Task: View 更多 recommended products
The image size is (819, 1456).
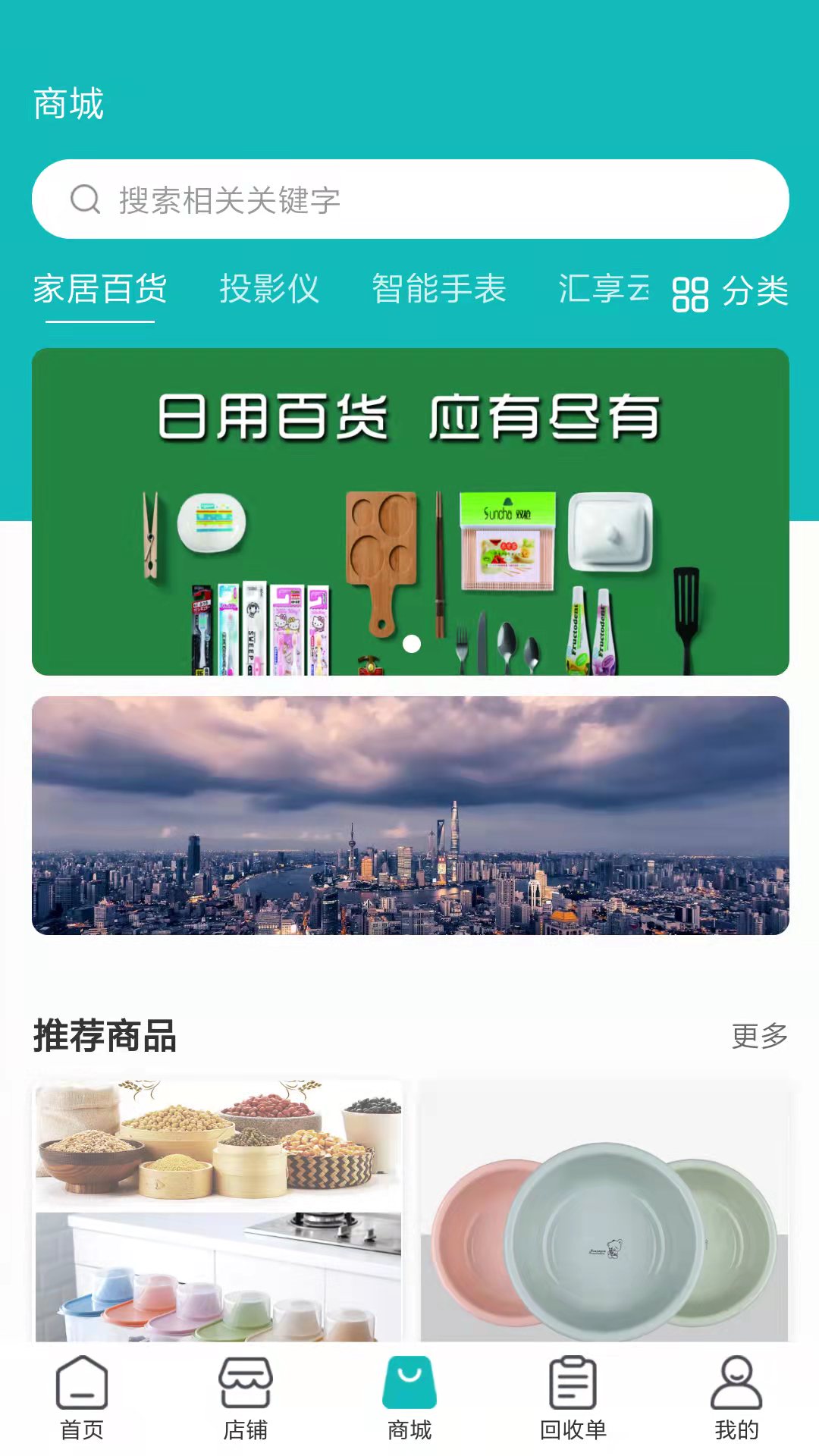Action: (x=759, y=1036)
